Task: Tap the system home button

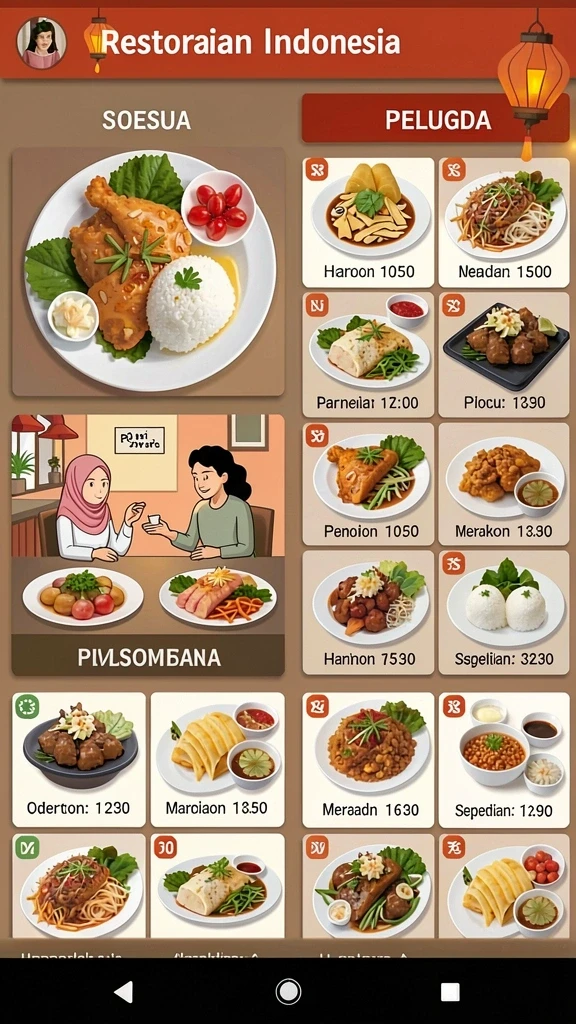Action: [x=288, y=991]
